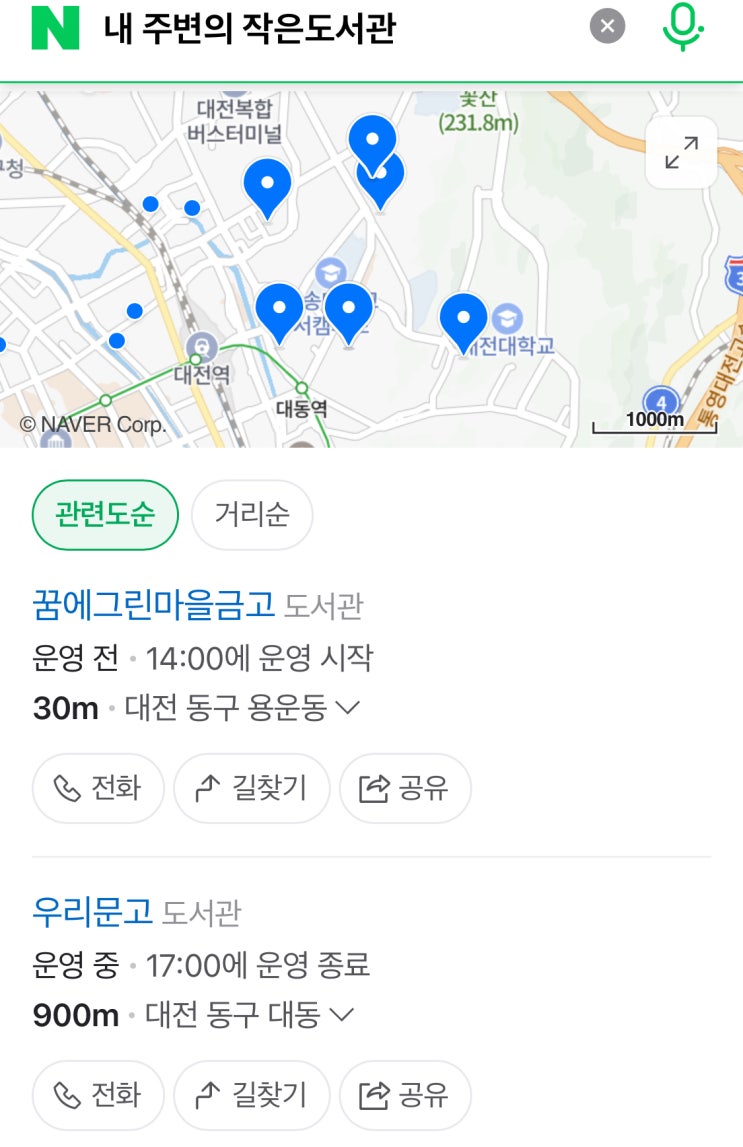Select the 관련도순 sort chip
The height and width of the screenshot is (1147, 743).
pos(105,515)
